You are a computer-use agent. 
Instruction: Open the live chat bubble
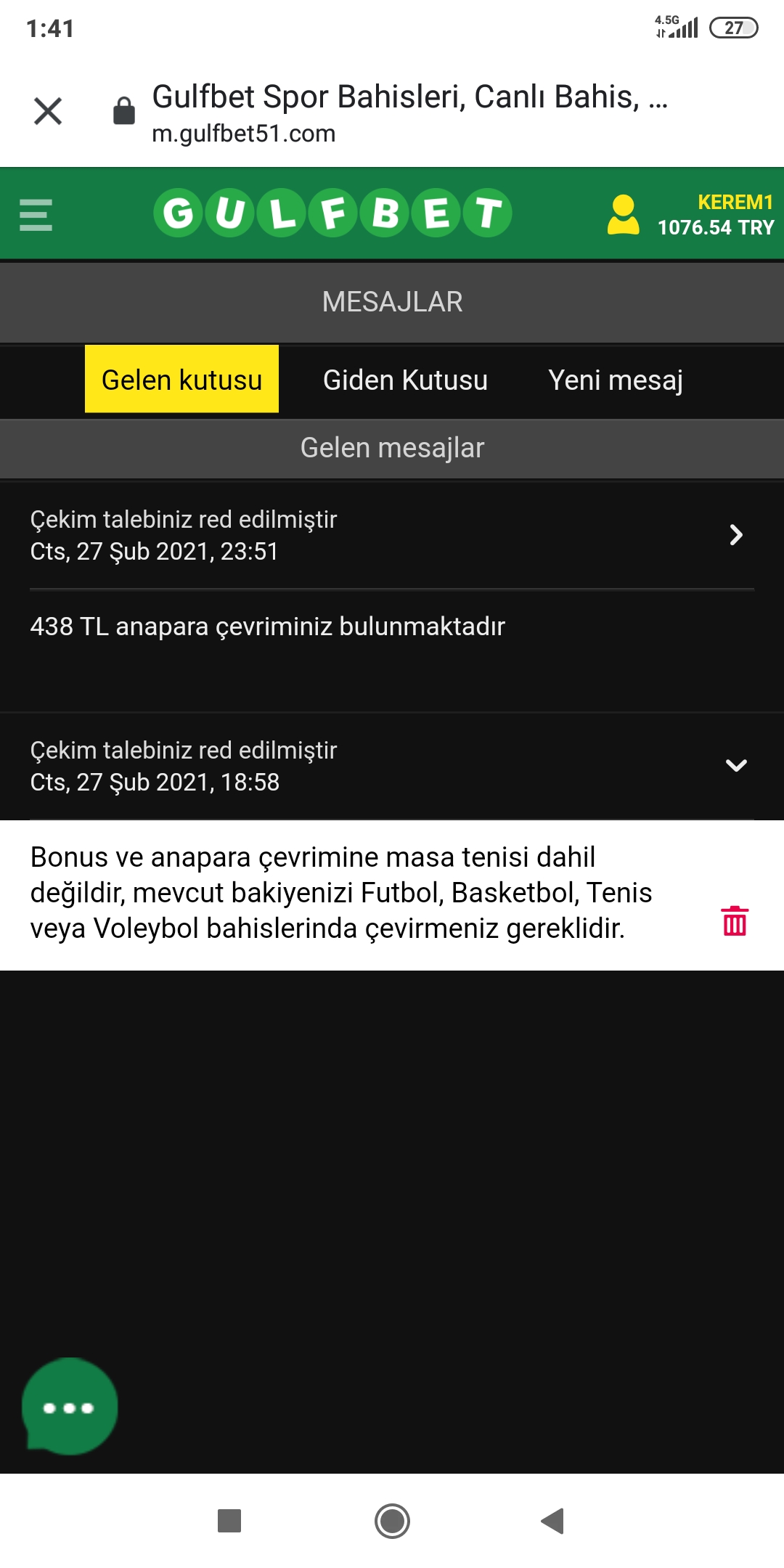tap(70, 1407)
